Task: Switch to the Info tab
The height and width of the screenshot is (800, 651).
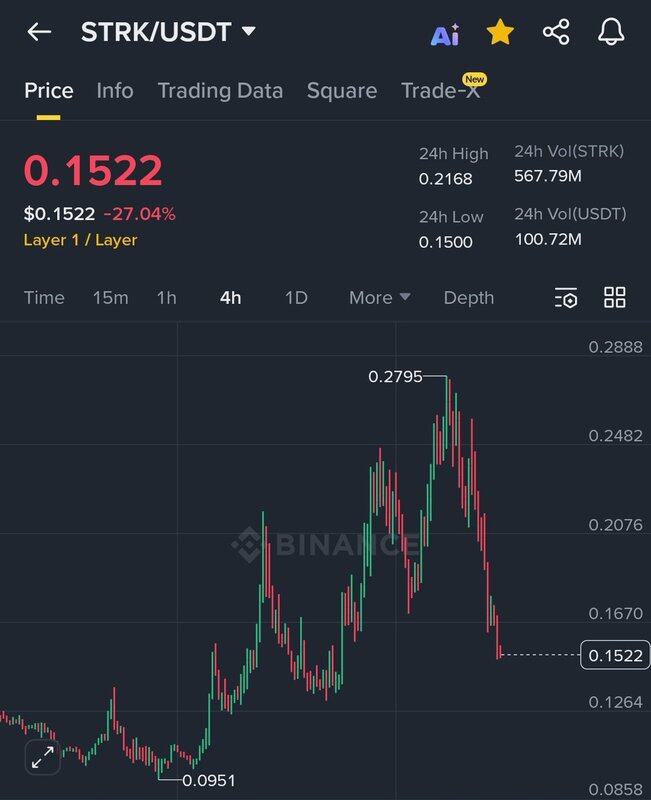Action: (115, 91)
